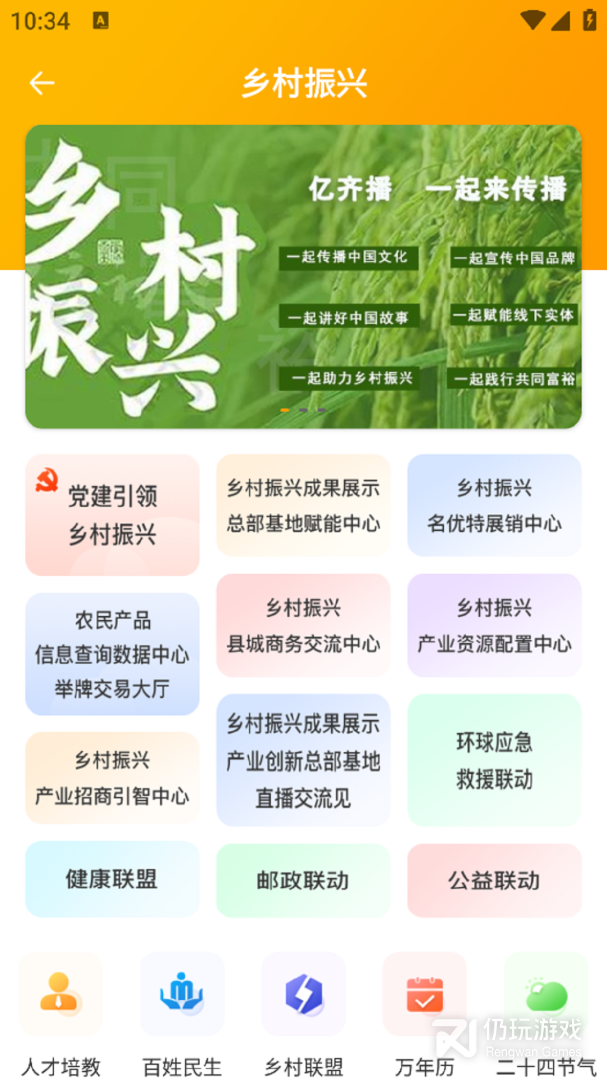Open the 万年历 calendar shortcut
The image size is (607, 1080).
[425, 995]
